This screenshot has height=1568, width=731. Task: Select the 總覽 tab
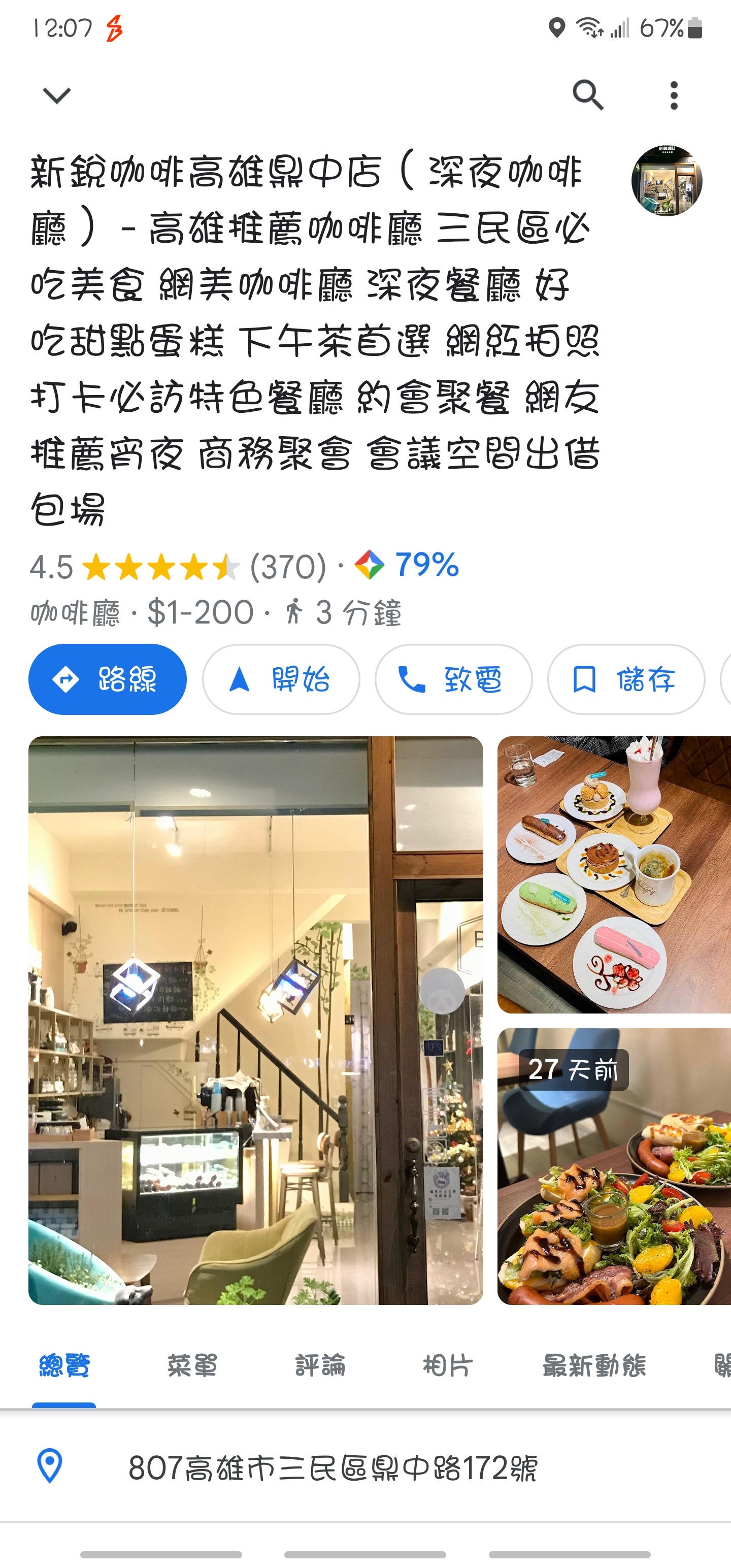pyautogui.click(x=64, y=1365)
